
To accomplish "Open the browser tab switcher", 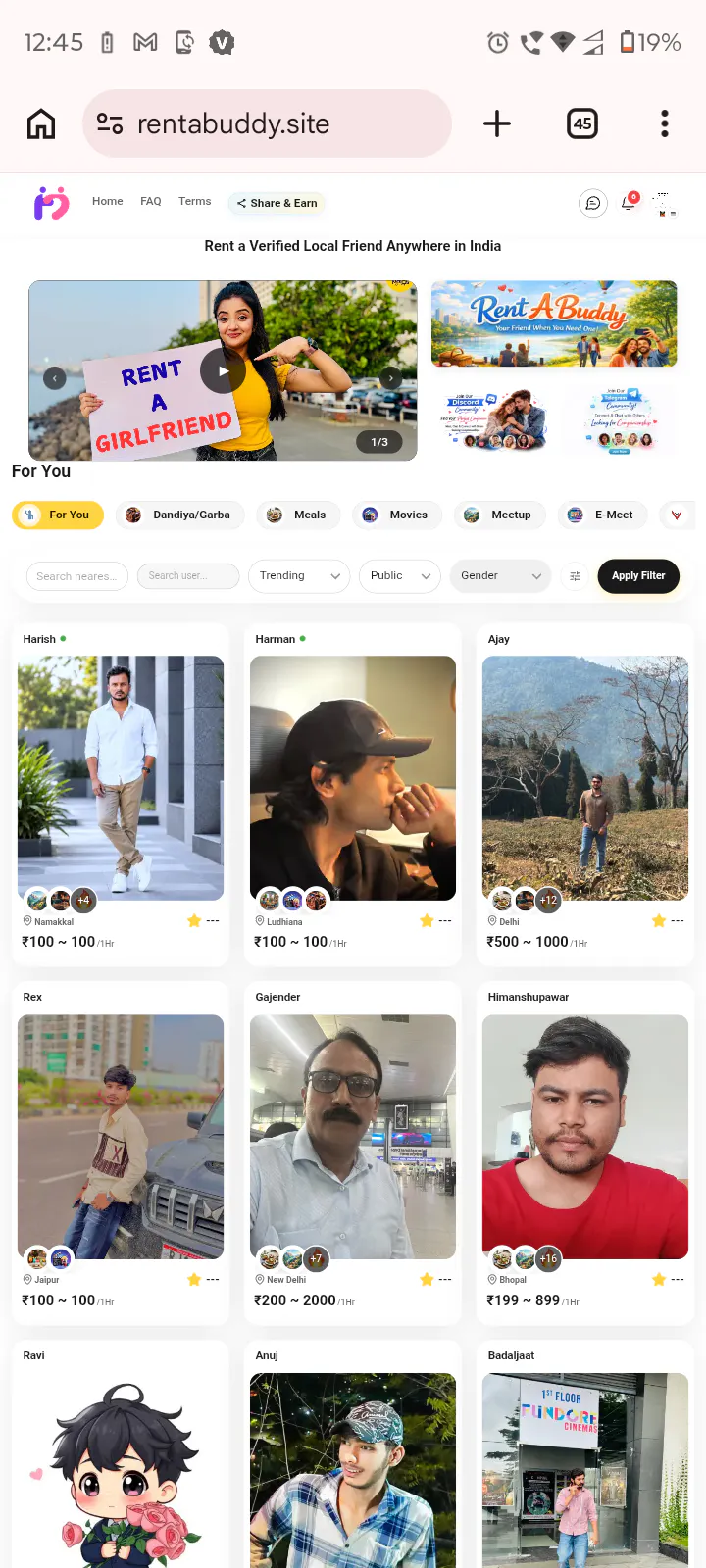I will click(x=582, y=123).
